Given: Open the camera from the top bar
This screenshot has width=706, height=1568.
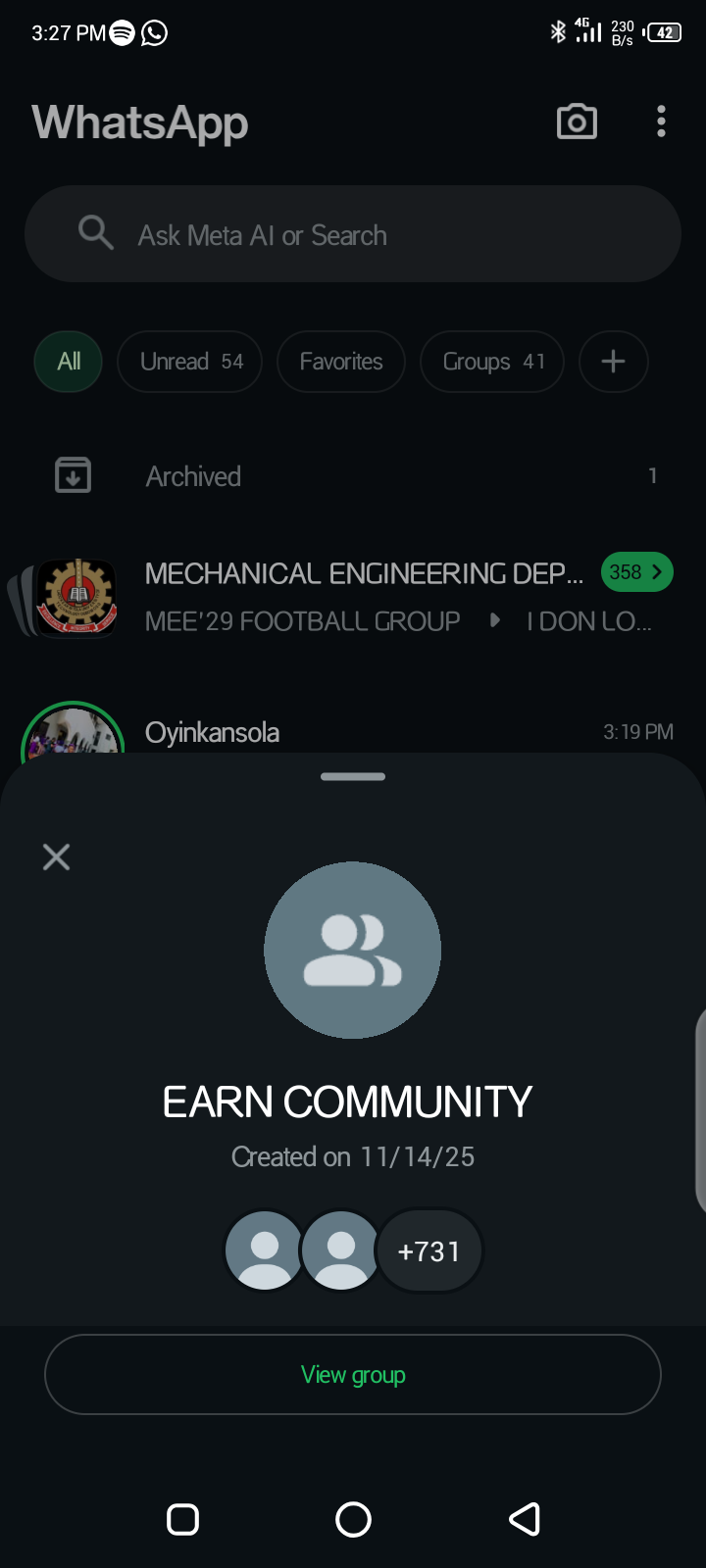Looking at the screenshot, I should (x=577, y=122).
